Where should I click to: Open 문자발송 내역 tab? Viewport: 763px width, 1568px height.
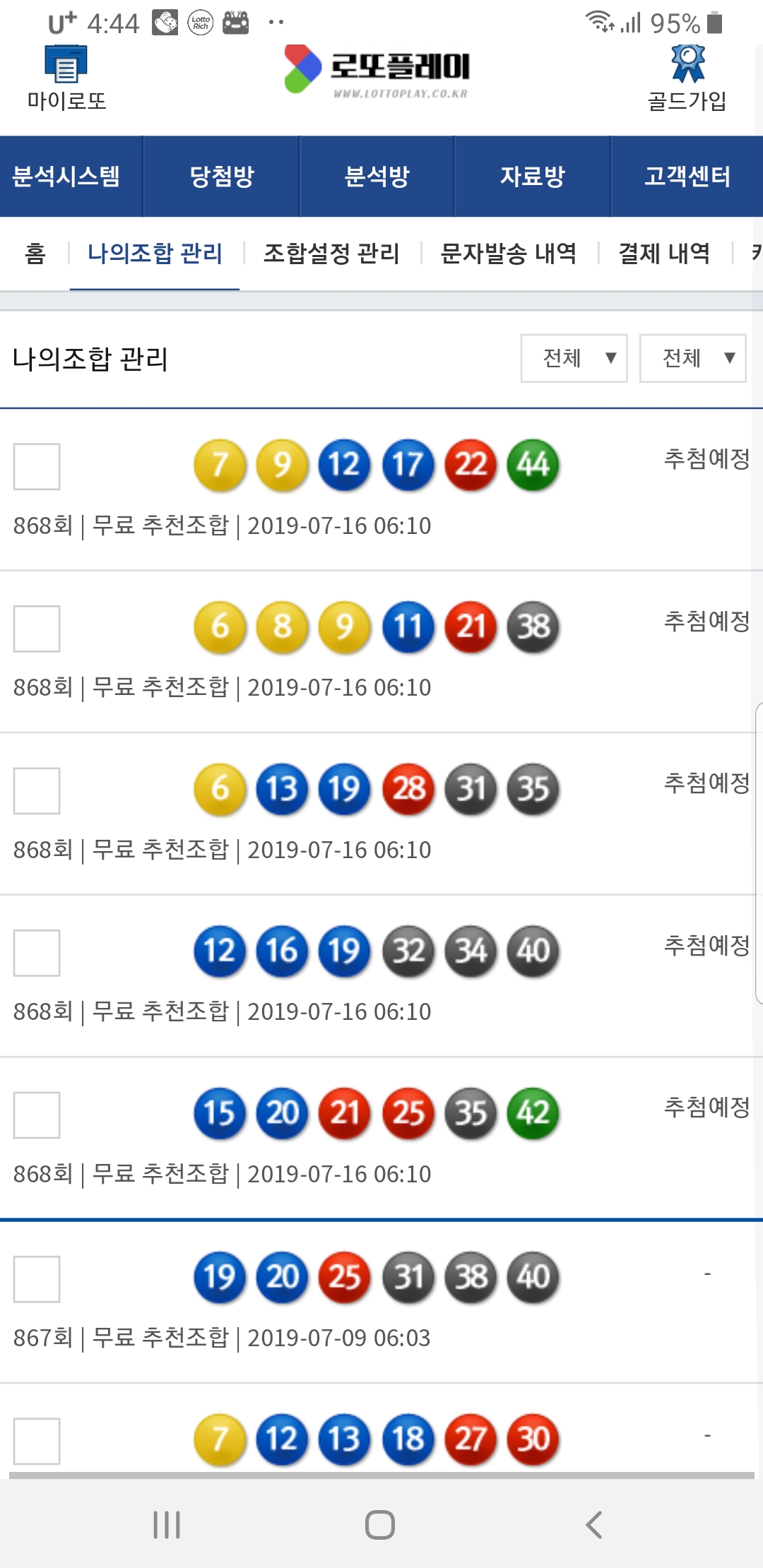(509, 254)
